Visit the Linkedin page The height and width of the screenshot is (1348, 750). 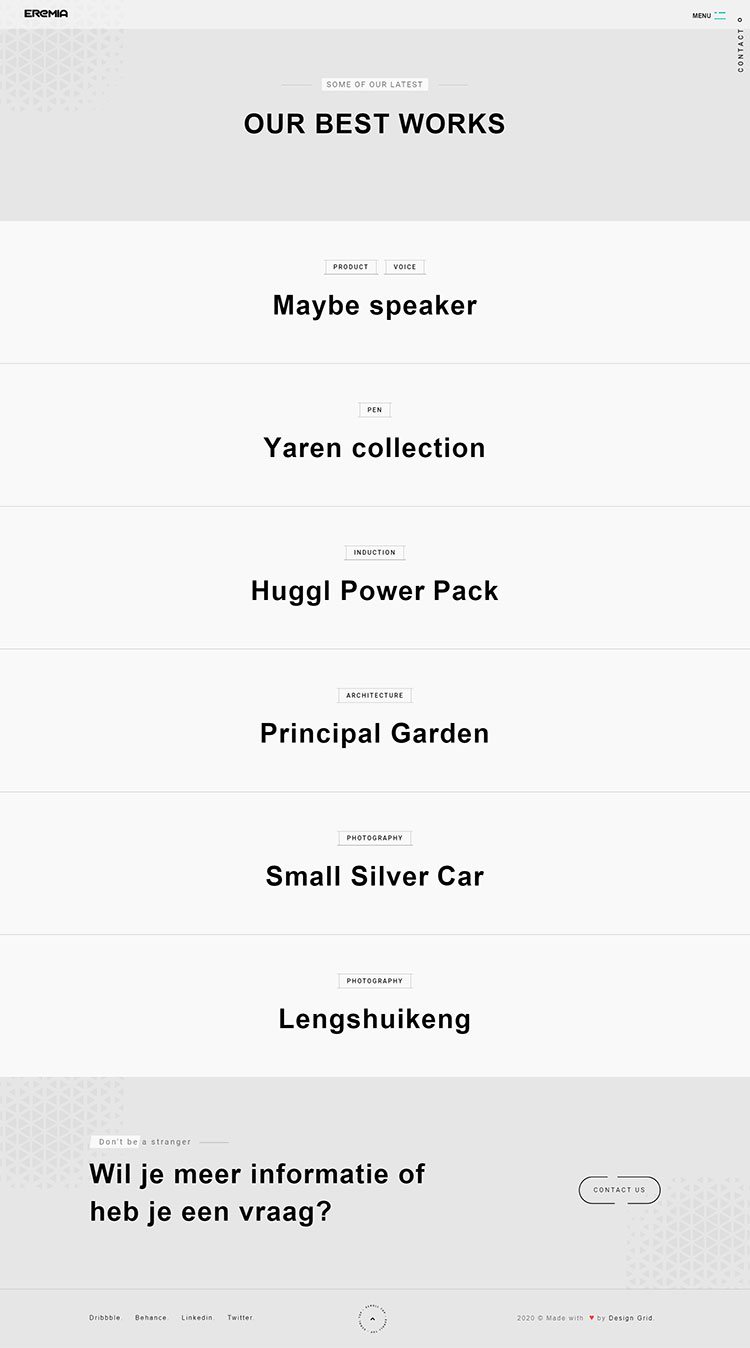click(x=198, y=1318)
